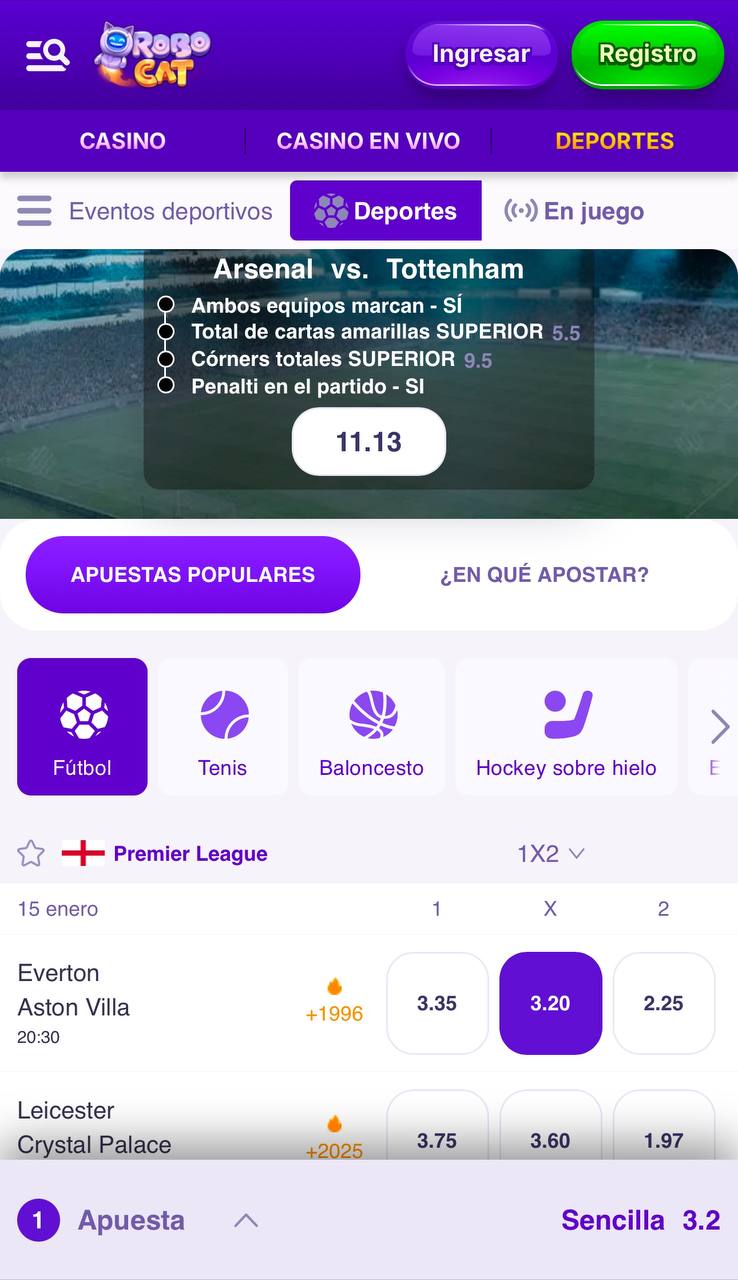Choose the Tenis sport category
This screenshot has height=1280, width=738.
(222, 727)
